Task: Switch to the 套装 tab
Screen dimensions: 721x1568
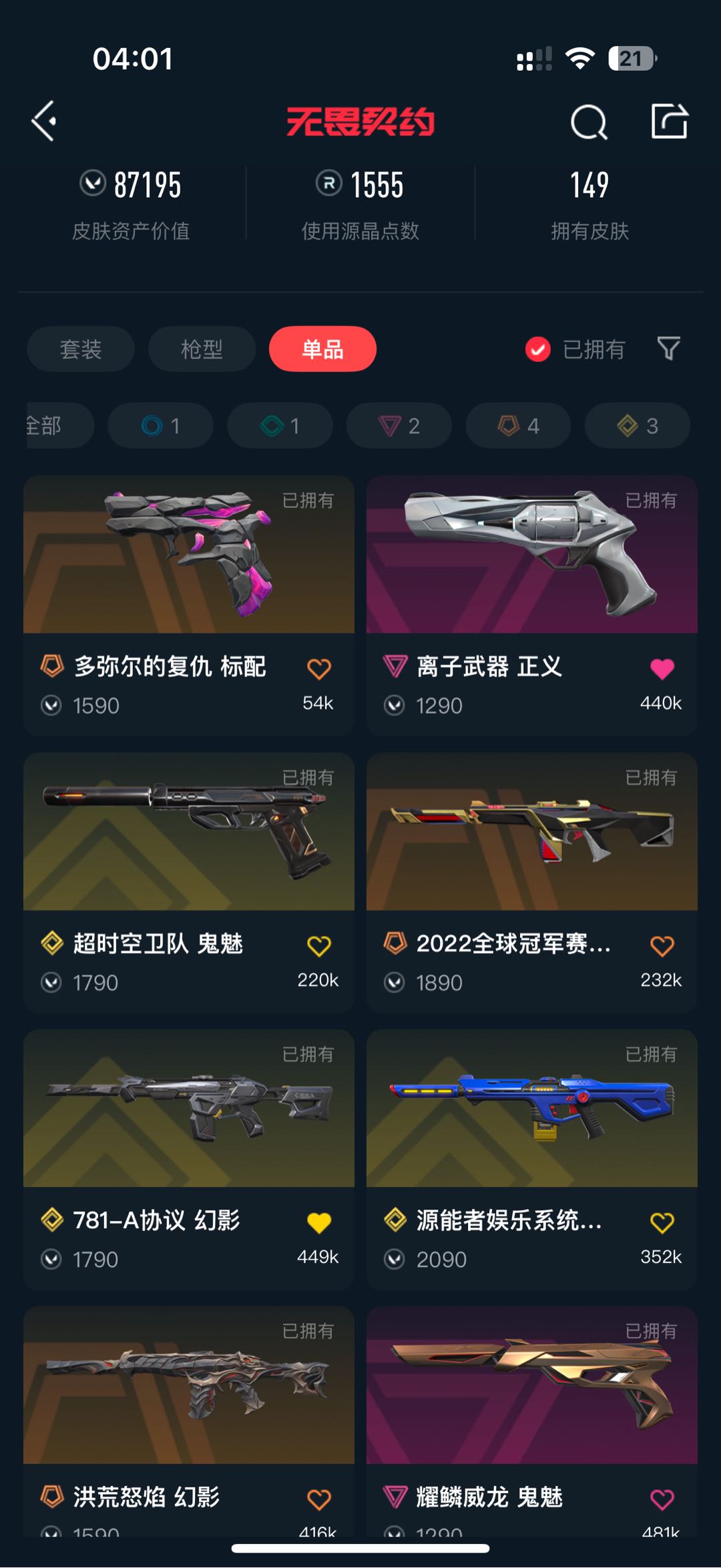Action: click(81, 349)
